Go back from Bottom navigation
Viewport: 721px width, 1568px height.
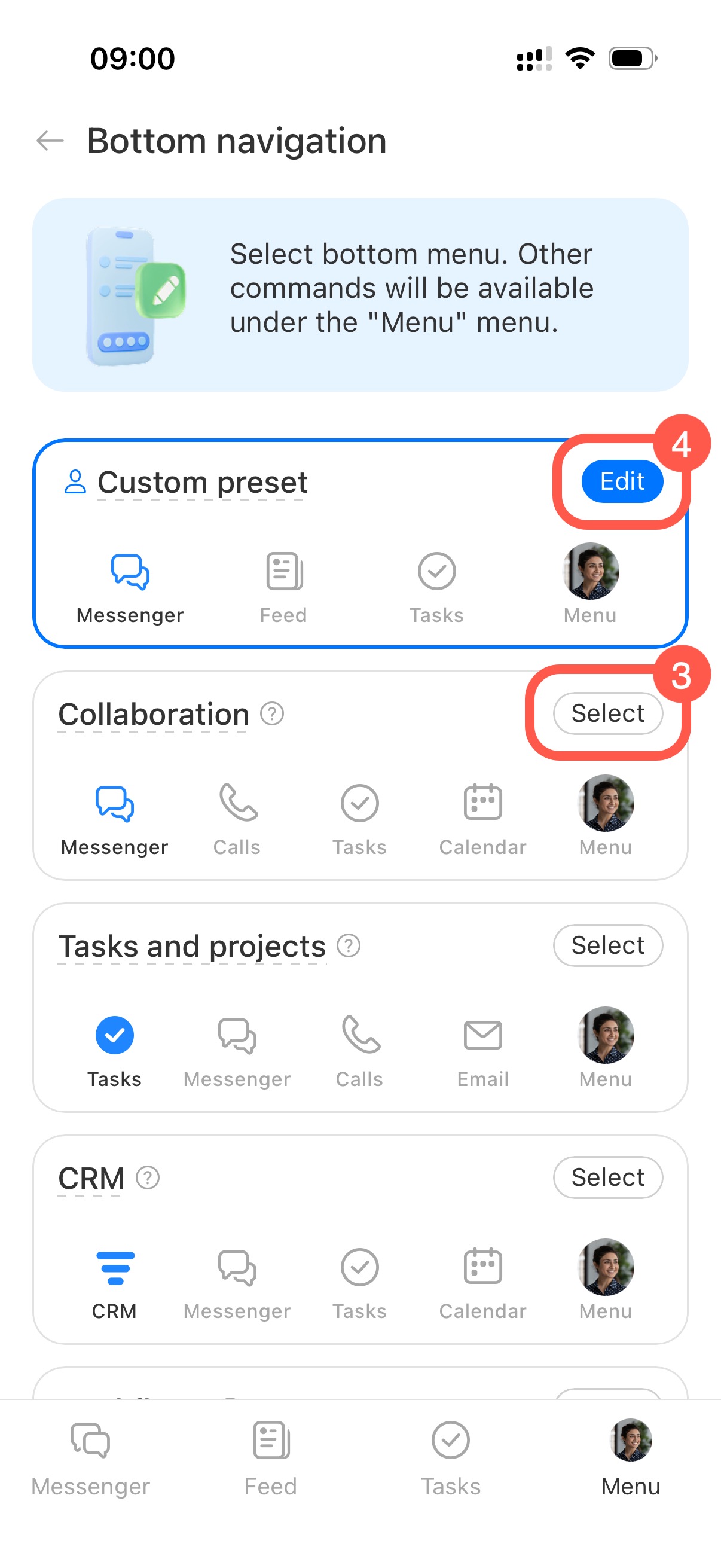pyautogui.click(x=50, y=141)
